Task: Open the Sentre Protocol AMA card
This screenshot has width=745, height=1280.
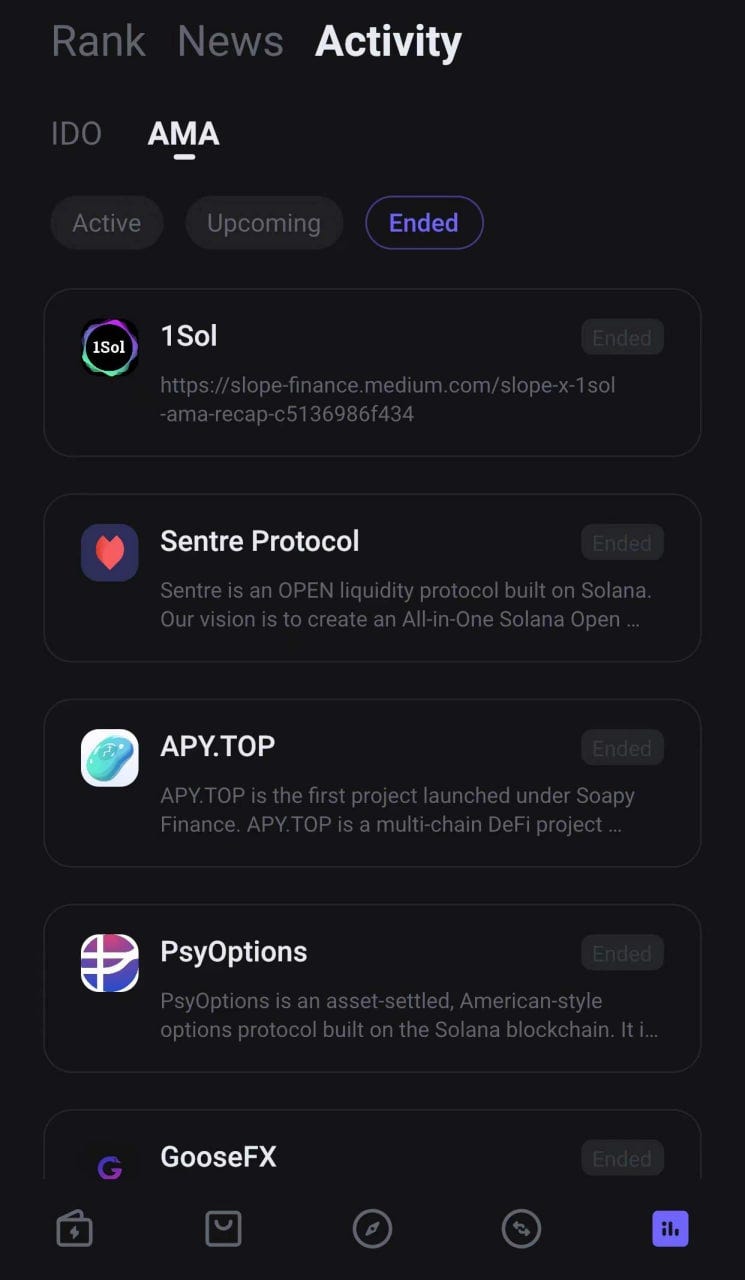Action: tap(372, 578)
